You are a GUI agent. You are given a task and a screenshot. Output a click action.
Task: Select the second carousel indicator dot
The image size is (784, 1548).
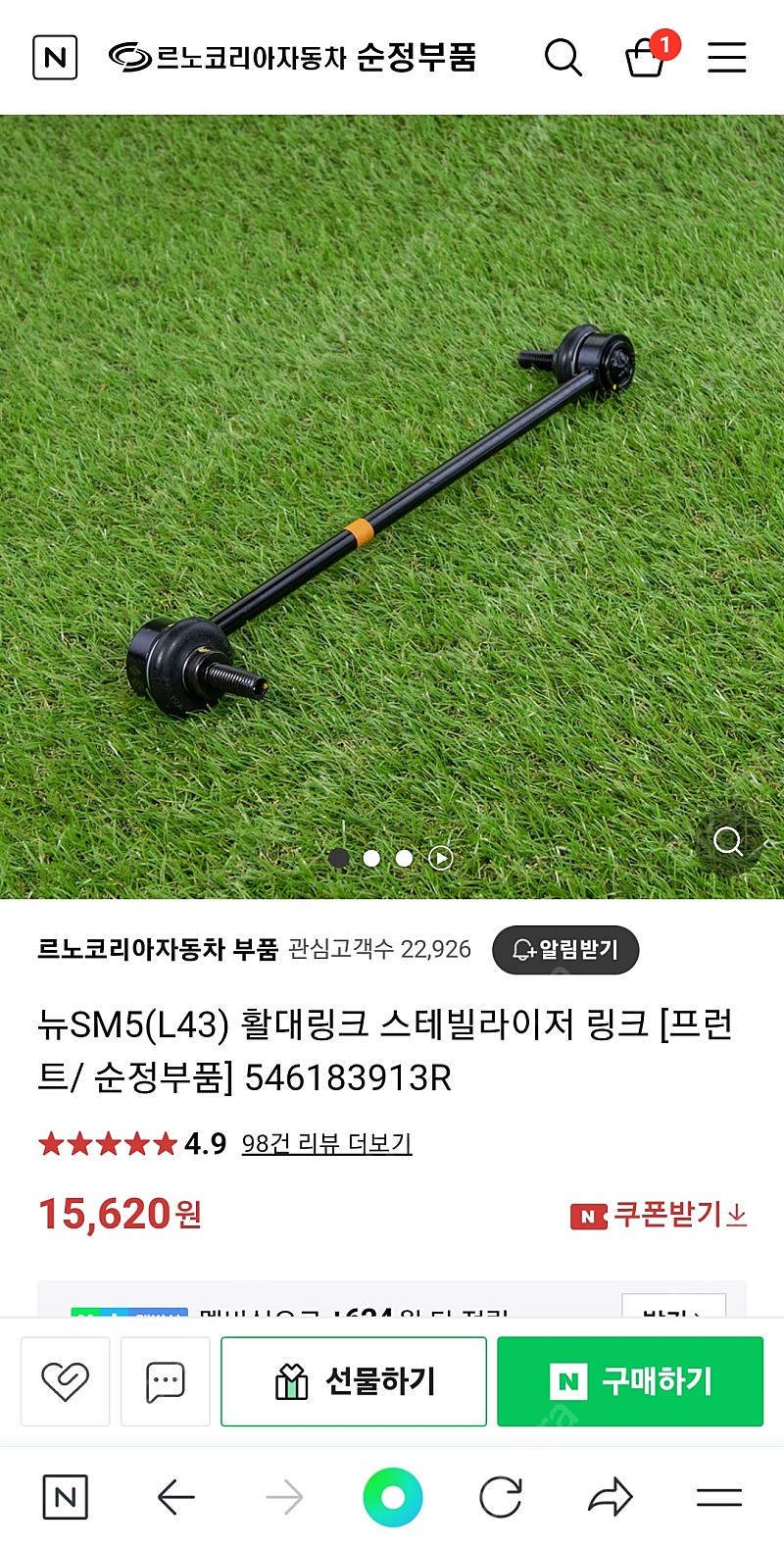coord(371,857)
